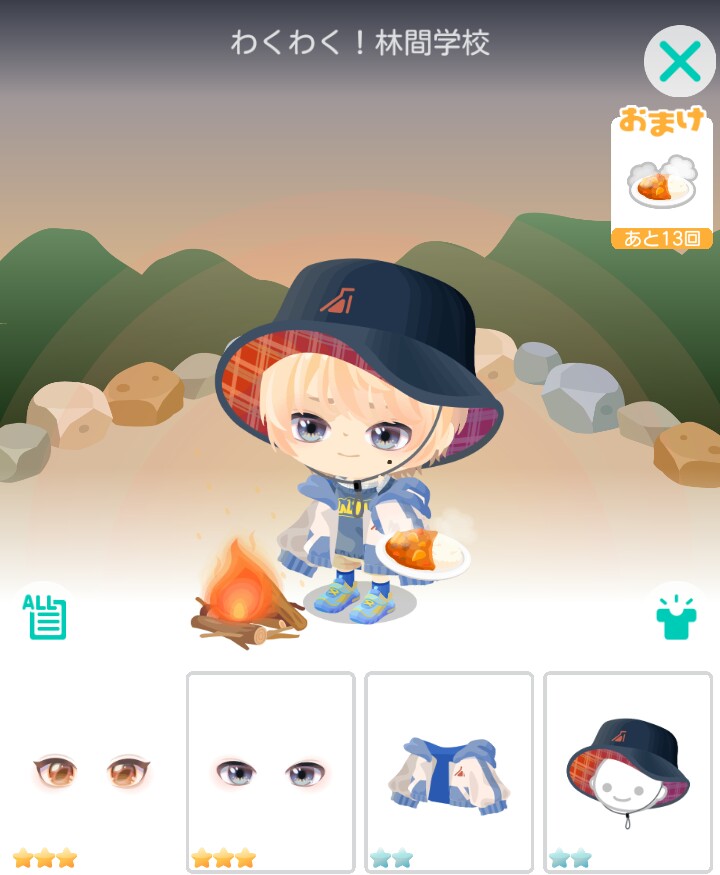Select the navy bucket hat item
This screenshot has width=720, height=875.
click(627, 772)
